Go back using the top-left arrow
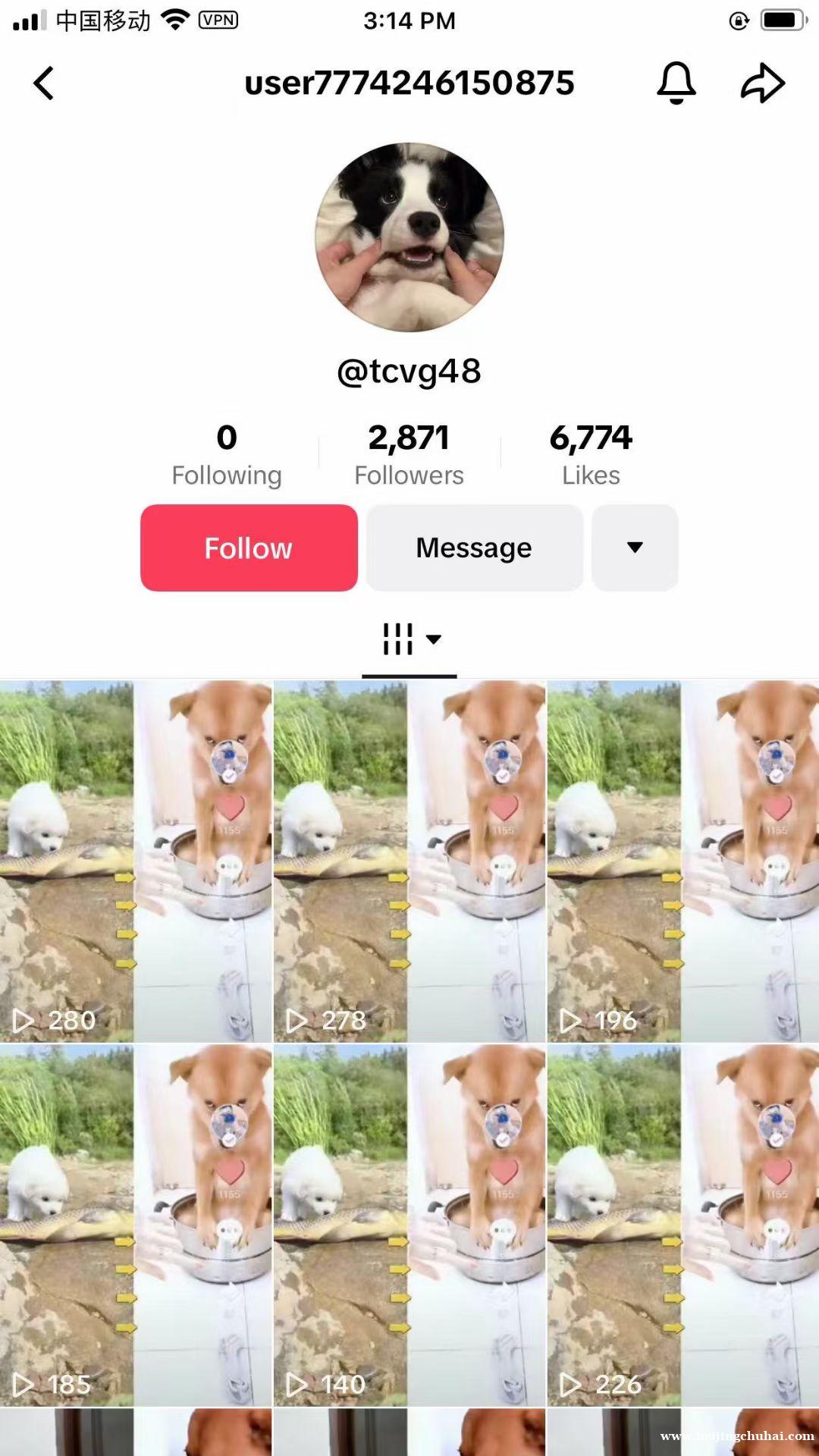Screen dimensions: 819x1456 [44, 83]
